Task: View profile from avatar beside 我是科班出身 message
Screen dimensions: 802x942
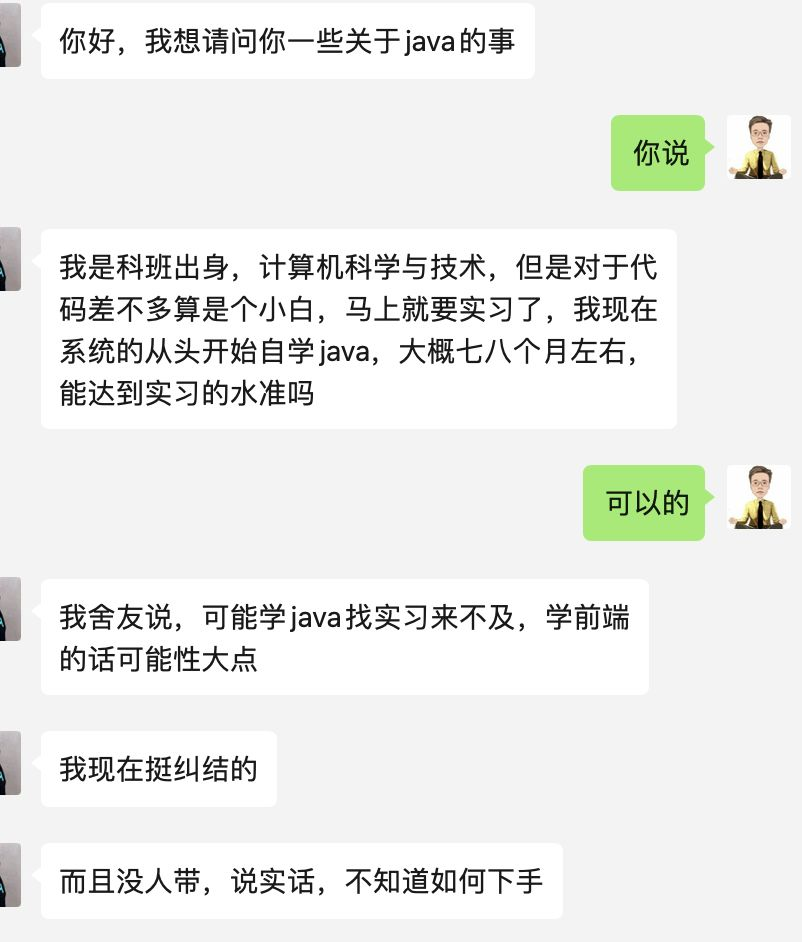Action: pos(9,259)
